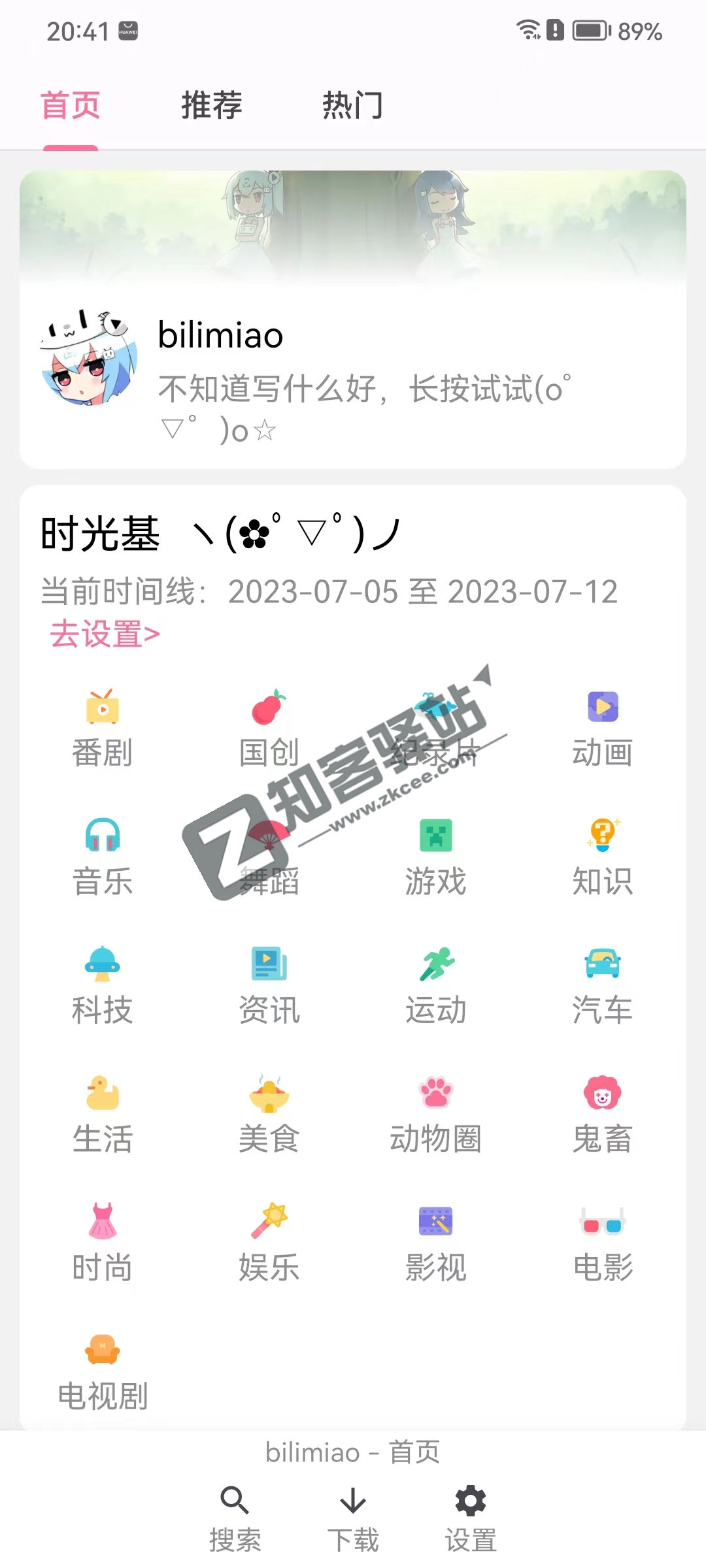706x1568 pixels.
Task: Switch to the 热门 tab
Action: pos(353,105)
